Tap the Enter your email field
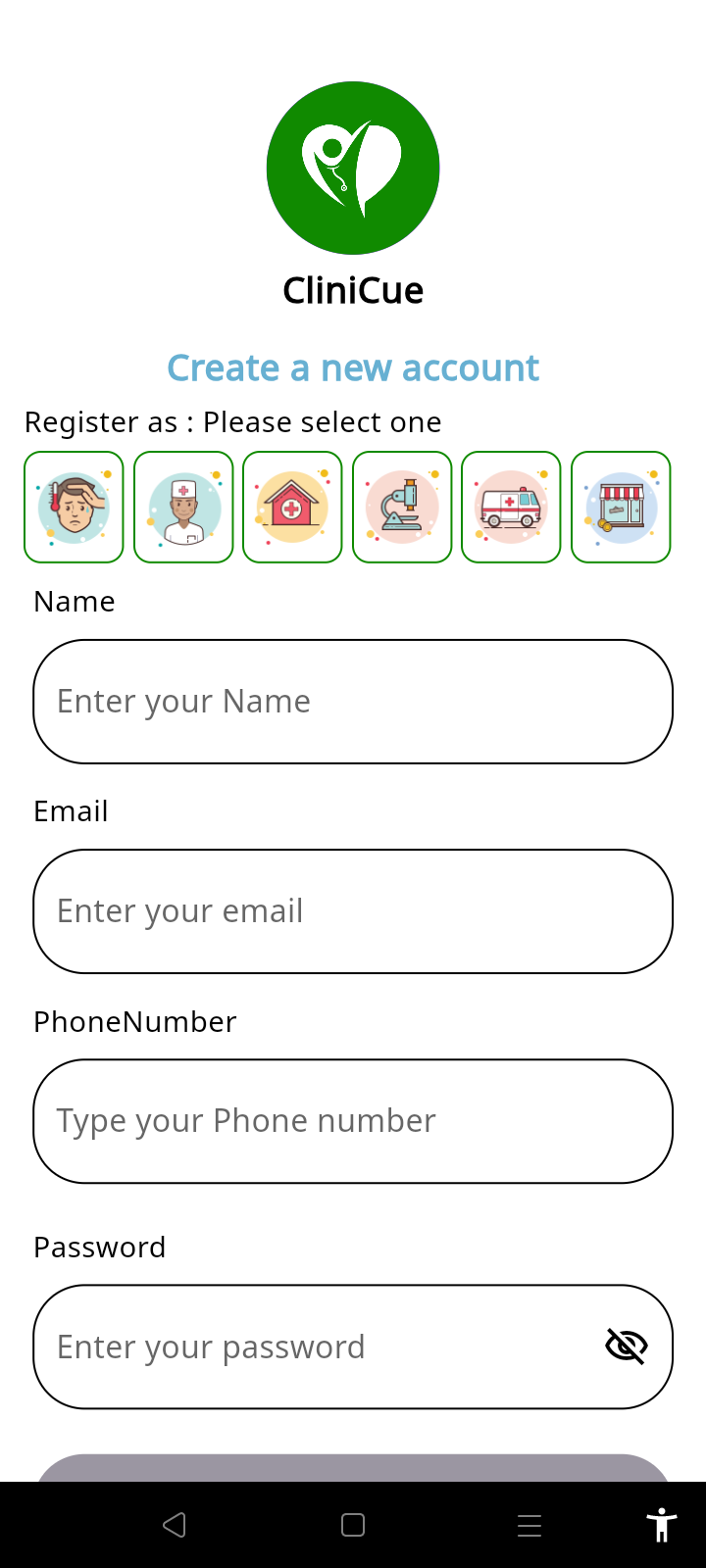 (x=353, y=911)
